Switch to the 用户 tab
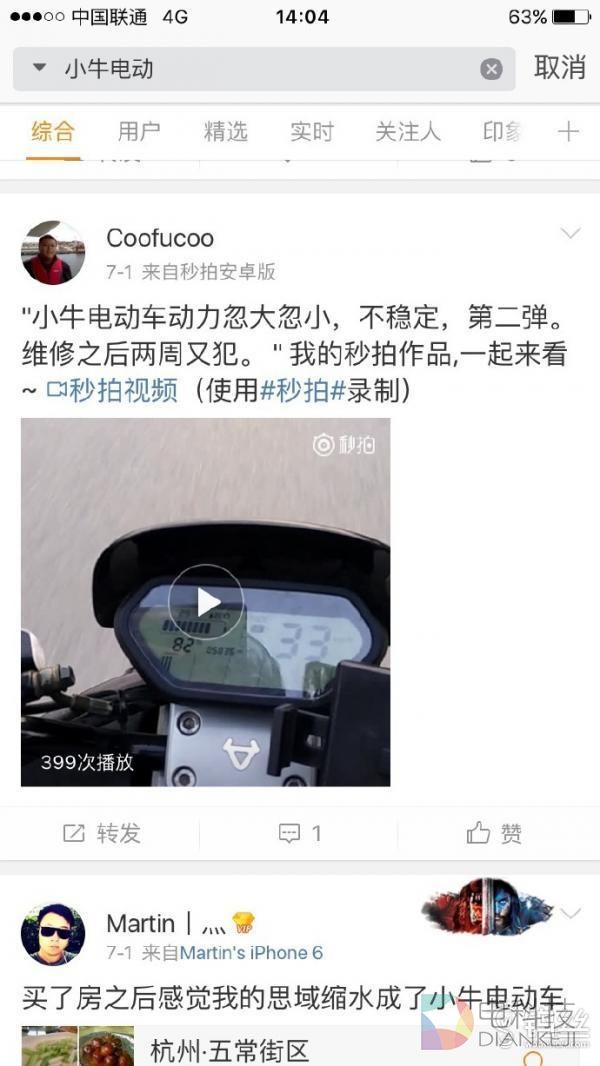The image size is (600, 1066). 138,131
